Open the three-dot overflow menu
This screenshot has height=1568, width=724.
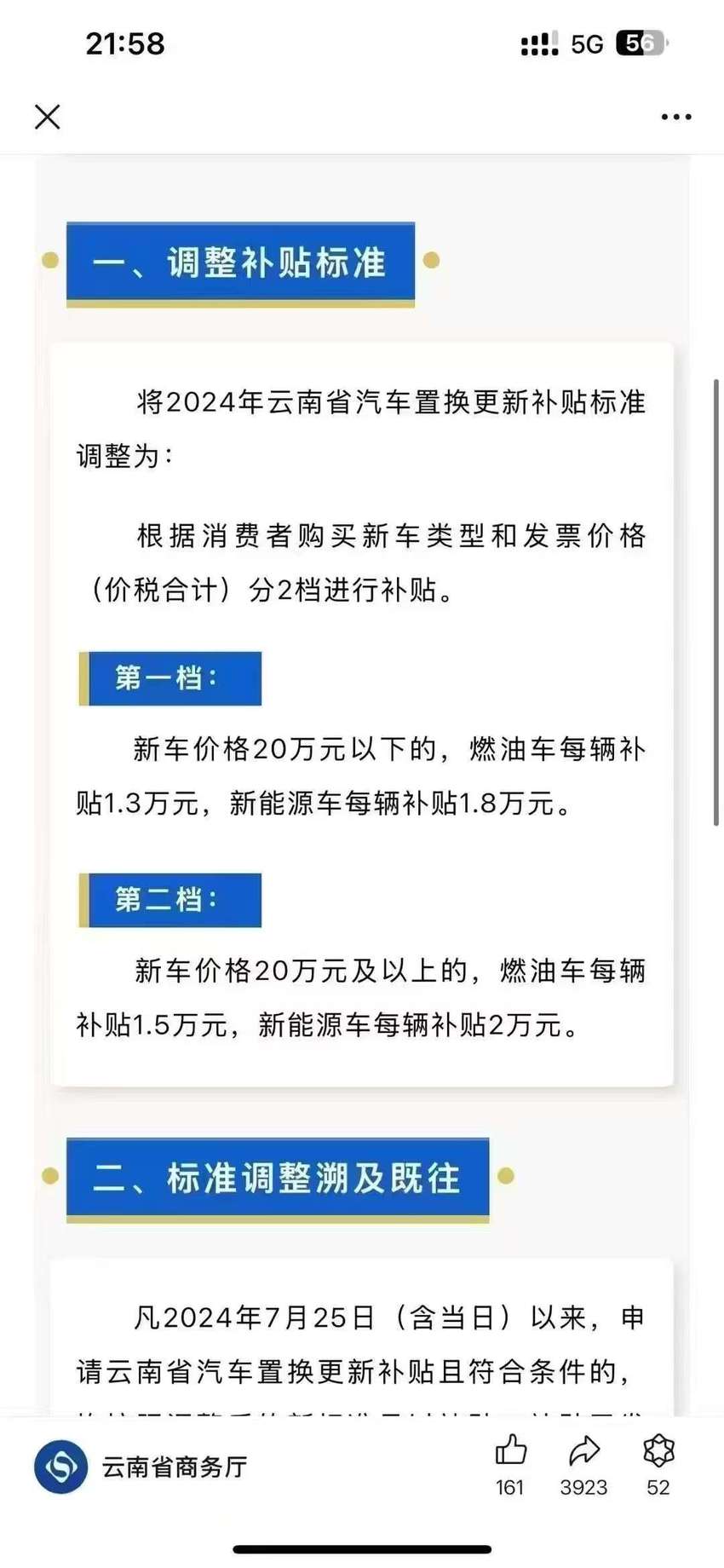click(x=676, y=117)
